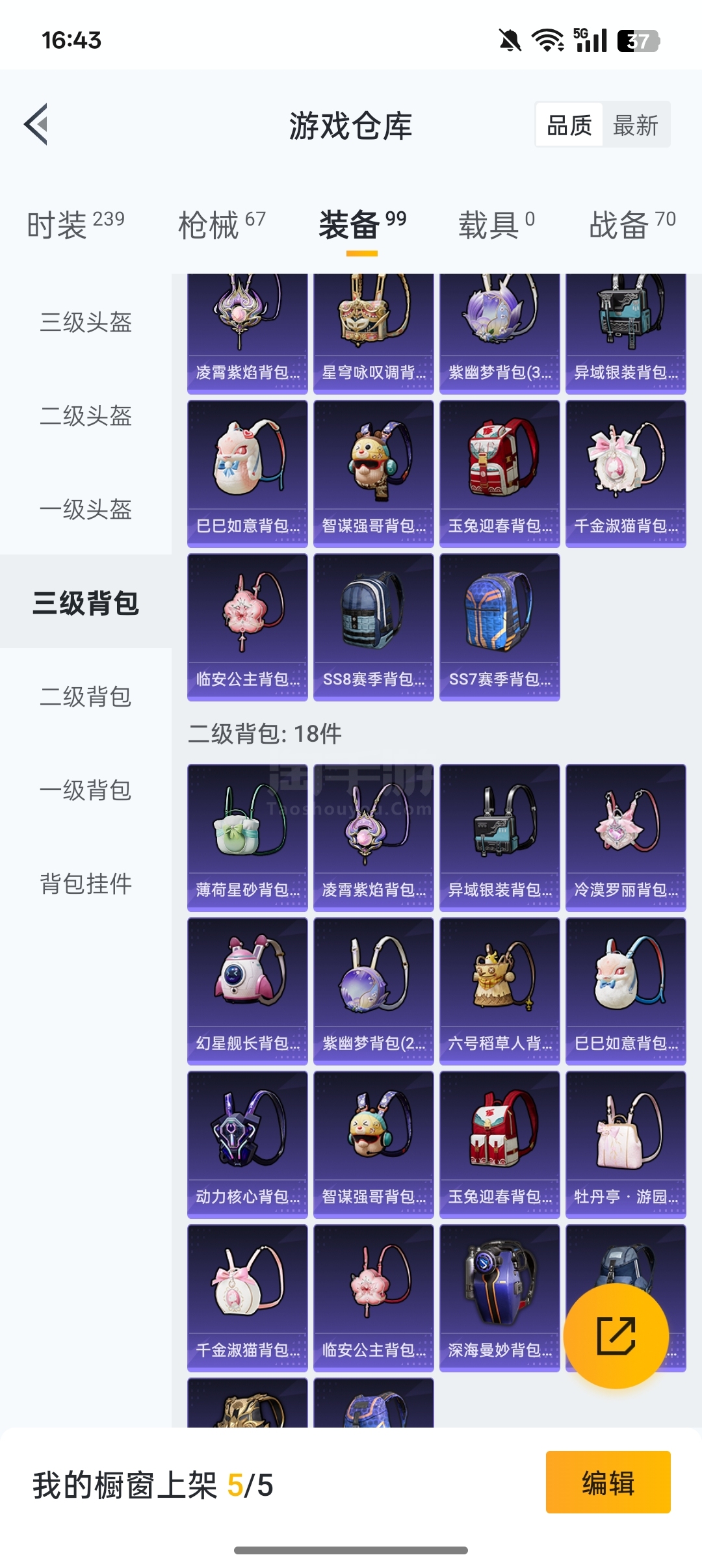View the 六号稻草人 backpack item
Screen dimensions: 702x1568
(x=499, y=991)
